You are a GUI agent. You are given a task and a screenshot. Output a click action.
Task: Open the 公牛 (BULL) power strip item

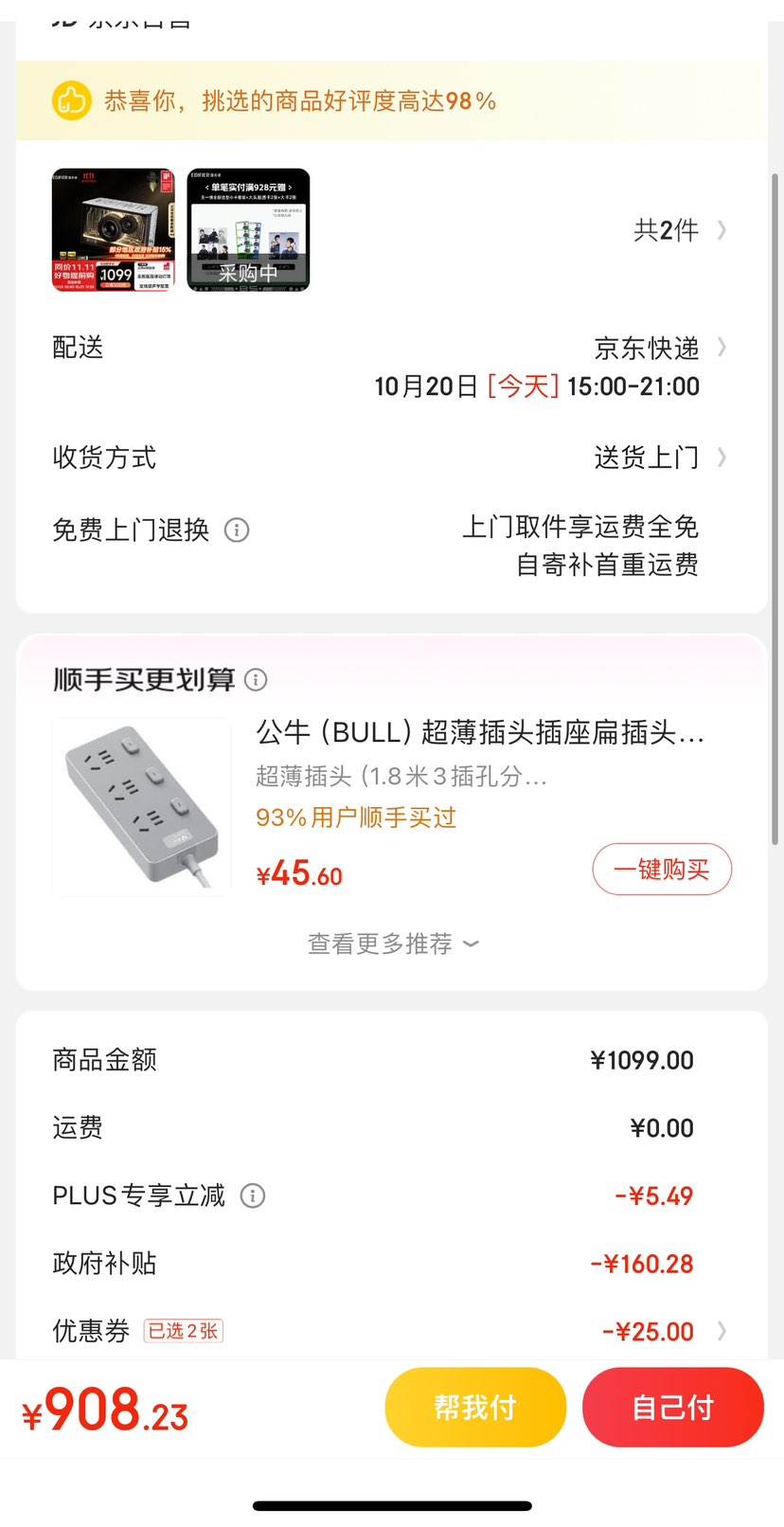point(479,732)
